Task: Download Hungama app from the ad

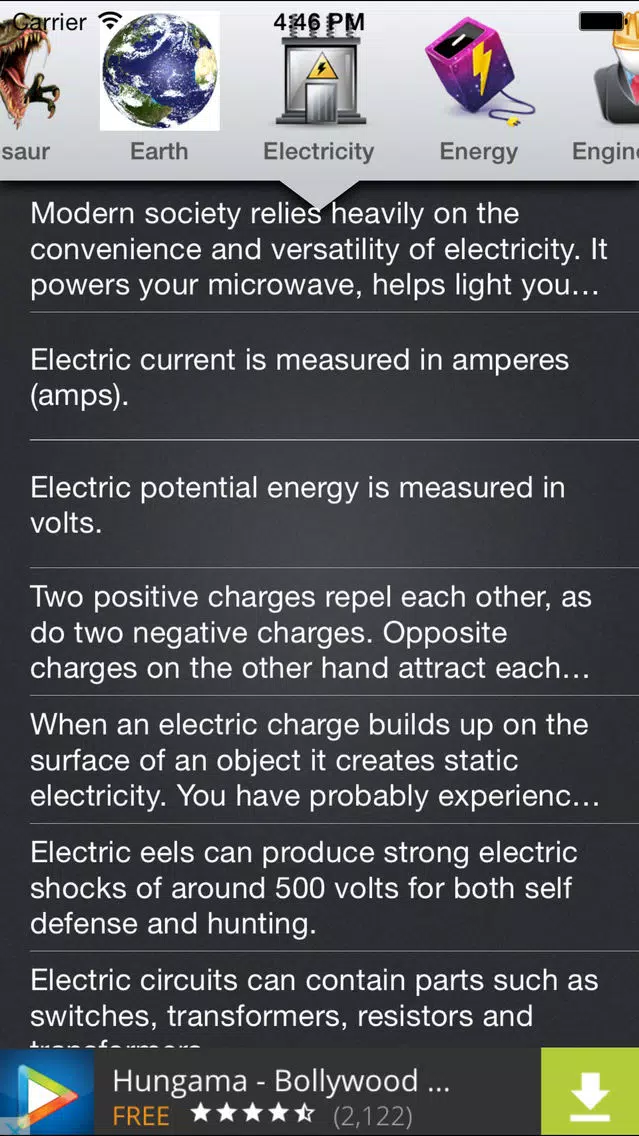Action: [590, 1092]
